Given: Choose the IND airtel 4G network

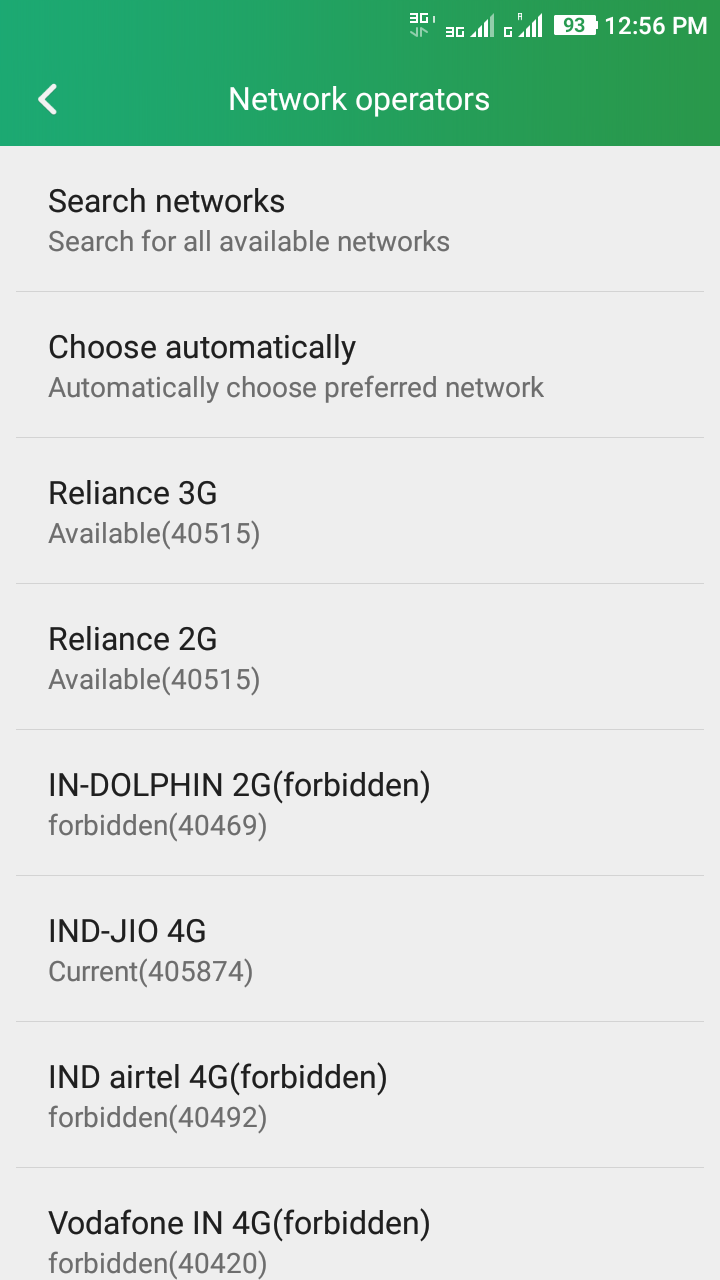Looking at the screenshot, I should coord(360,1095).
